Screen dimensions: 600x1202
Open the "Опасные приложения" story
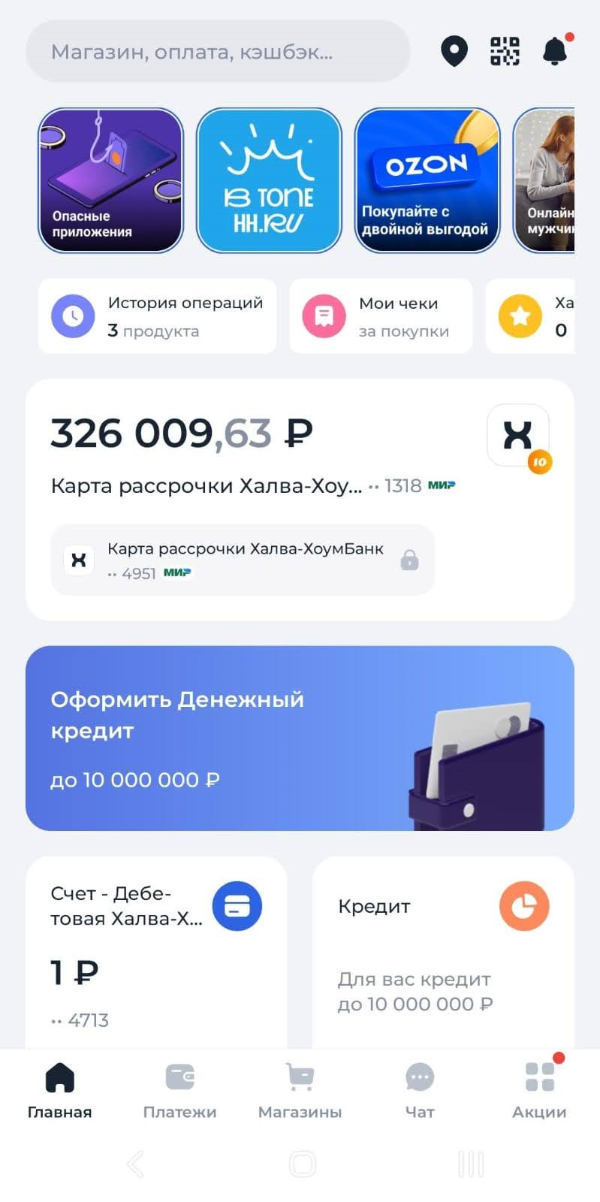point(111,180)
